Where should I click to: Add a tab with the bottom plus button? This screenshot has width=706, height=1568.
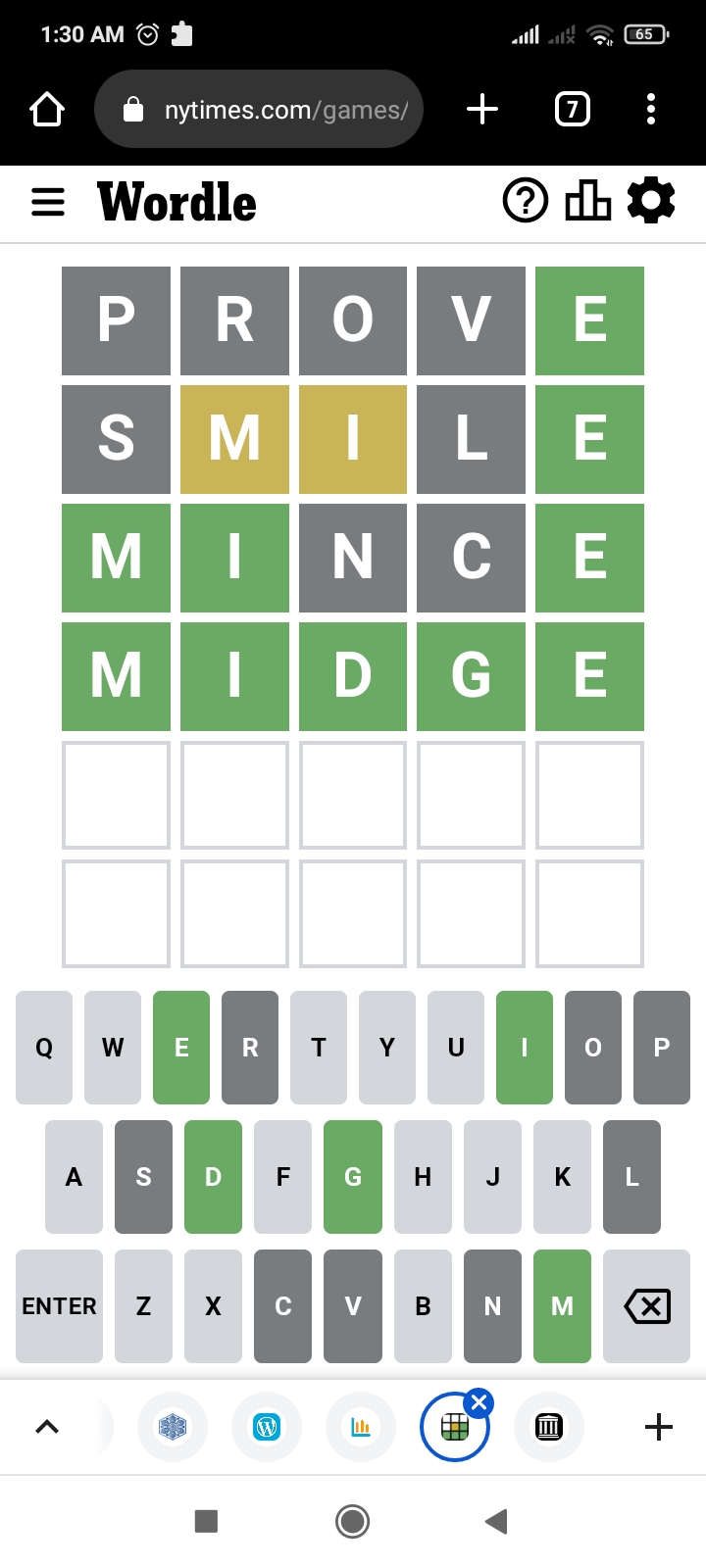[659, 1427]
